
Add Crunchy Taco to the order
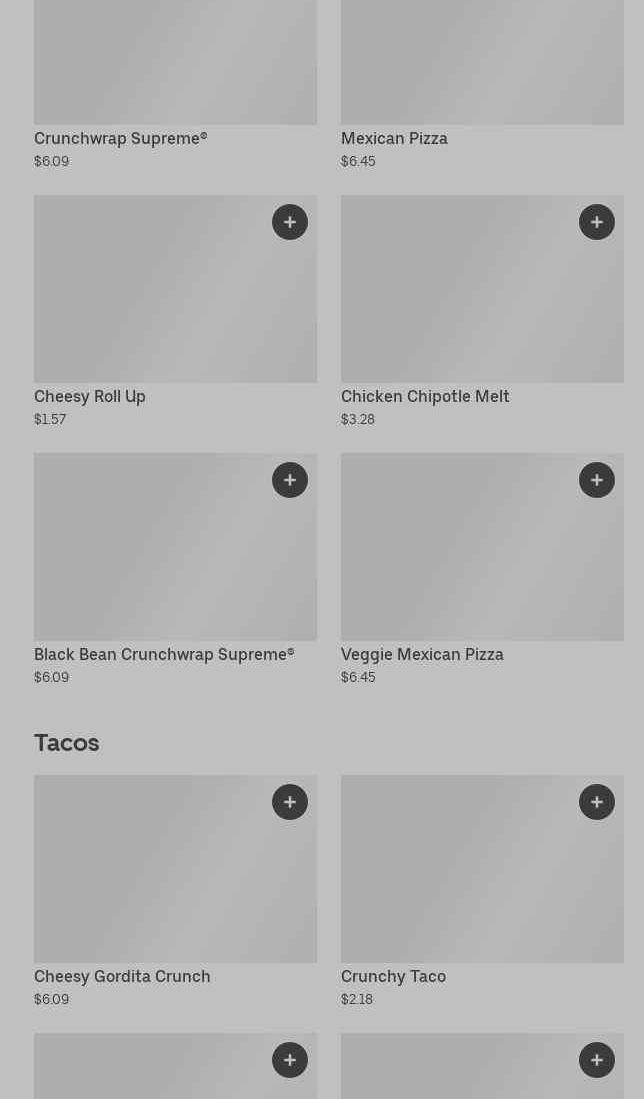point(597,802)
